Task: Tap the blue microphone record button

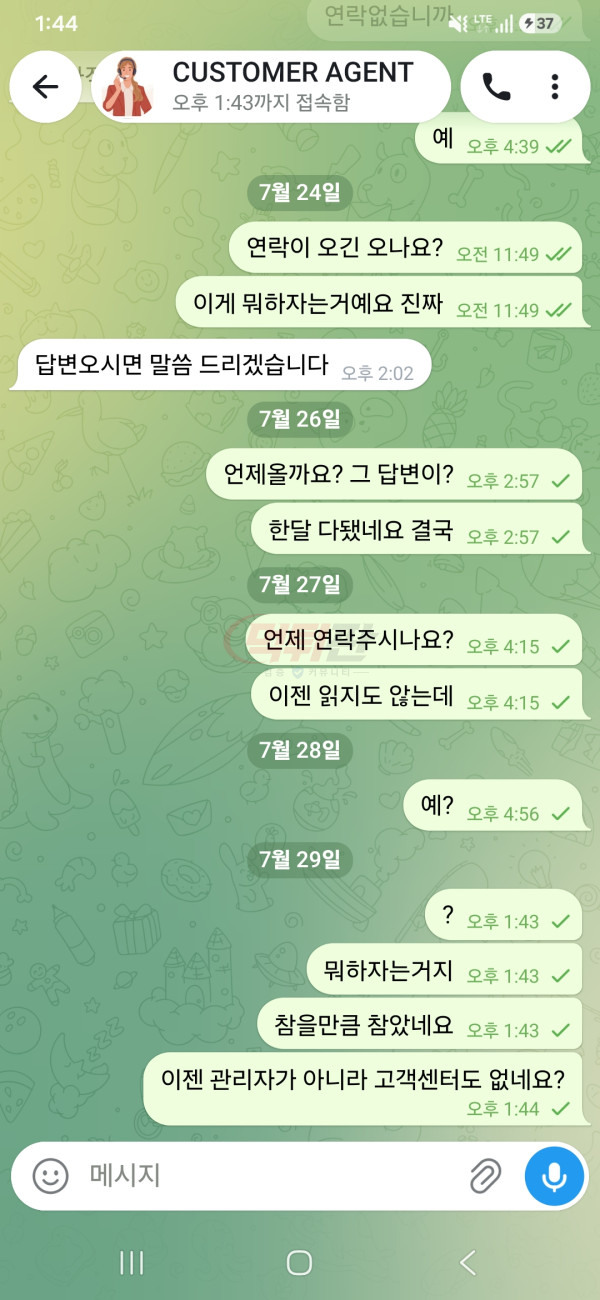Action: click(x=554, y=1176)
